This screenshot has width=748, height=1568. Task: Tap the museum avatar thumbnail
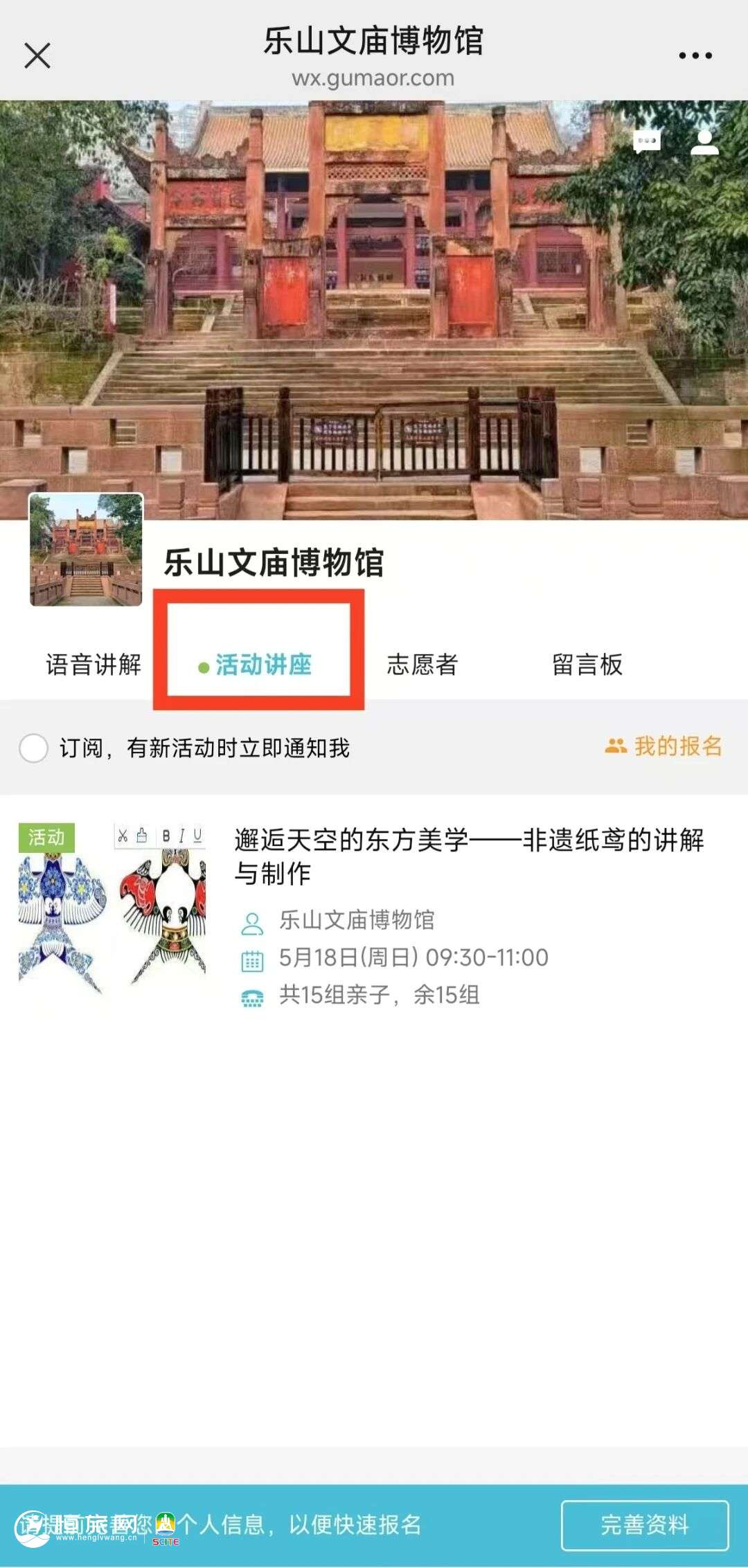(86, 550)
